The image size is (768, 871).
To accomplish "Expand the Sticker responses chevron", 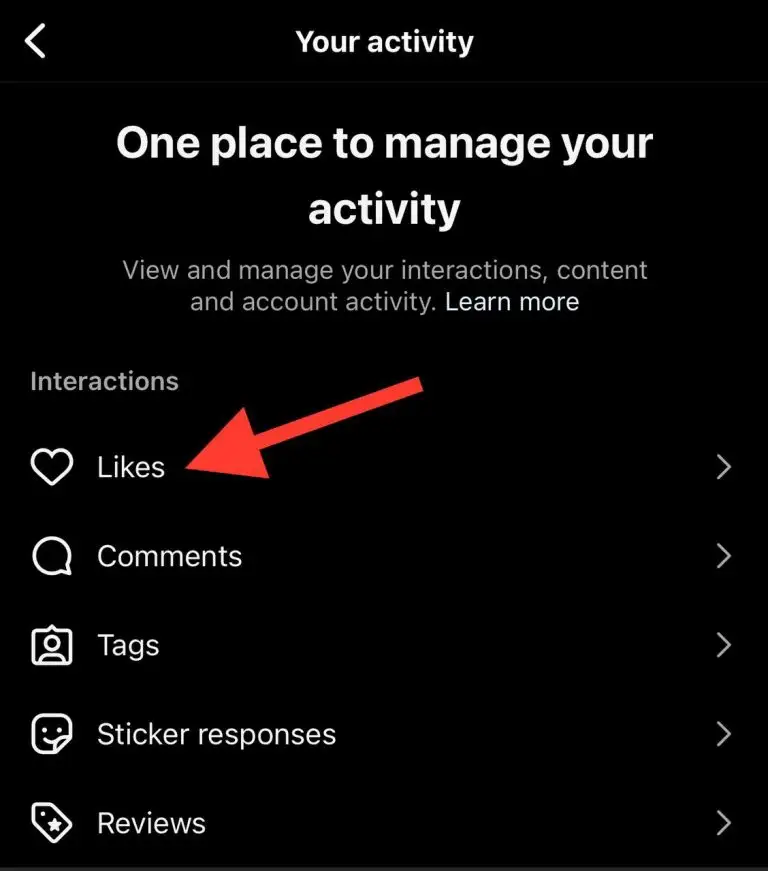I will pos(724,734).
